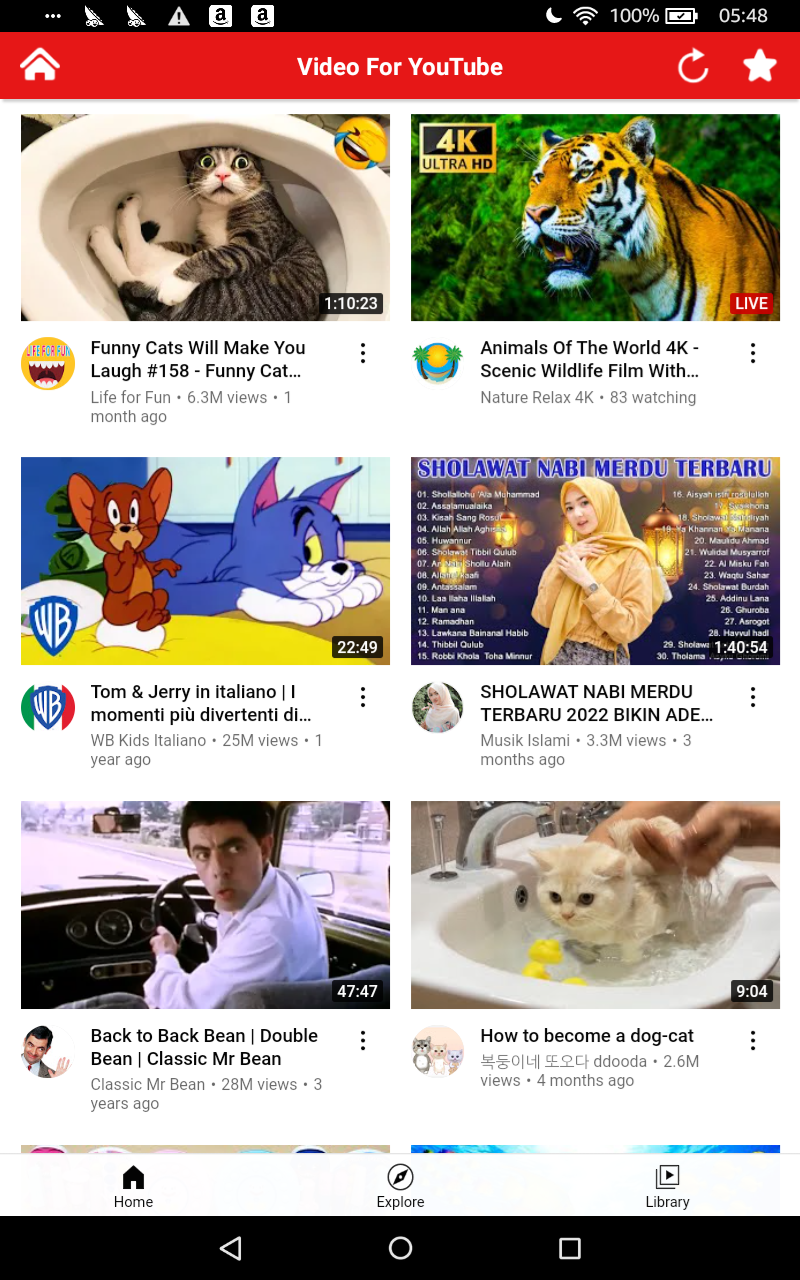Refresh the video feed with the reload icon
Image resolution: width=800 pixels, height=1280 pixels.
pos(693,65)
